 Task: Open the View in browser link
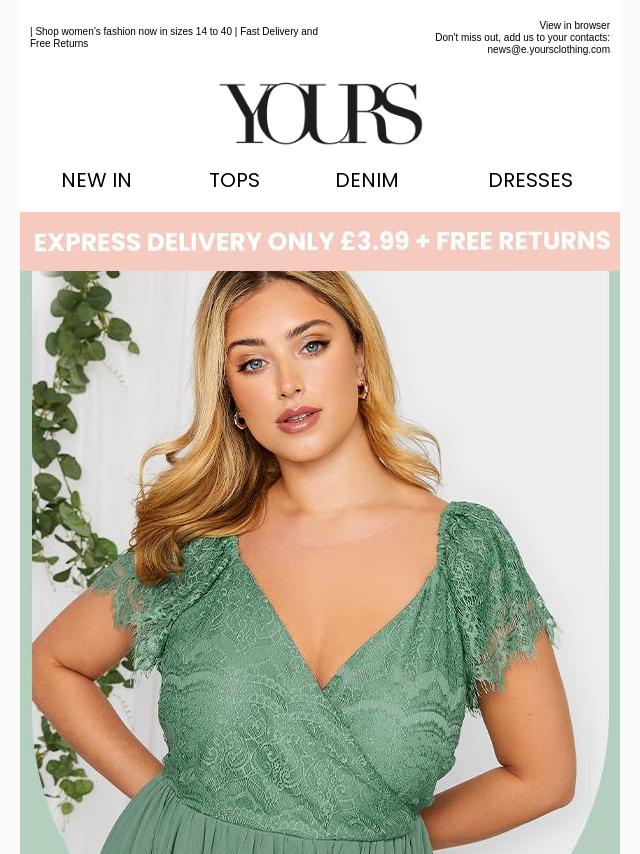[574, 26]
